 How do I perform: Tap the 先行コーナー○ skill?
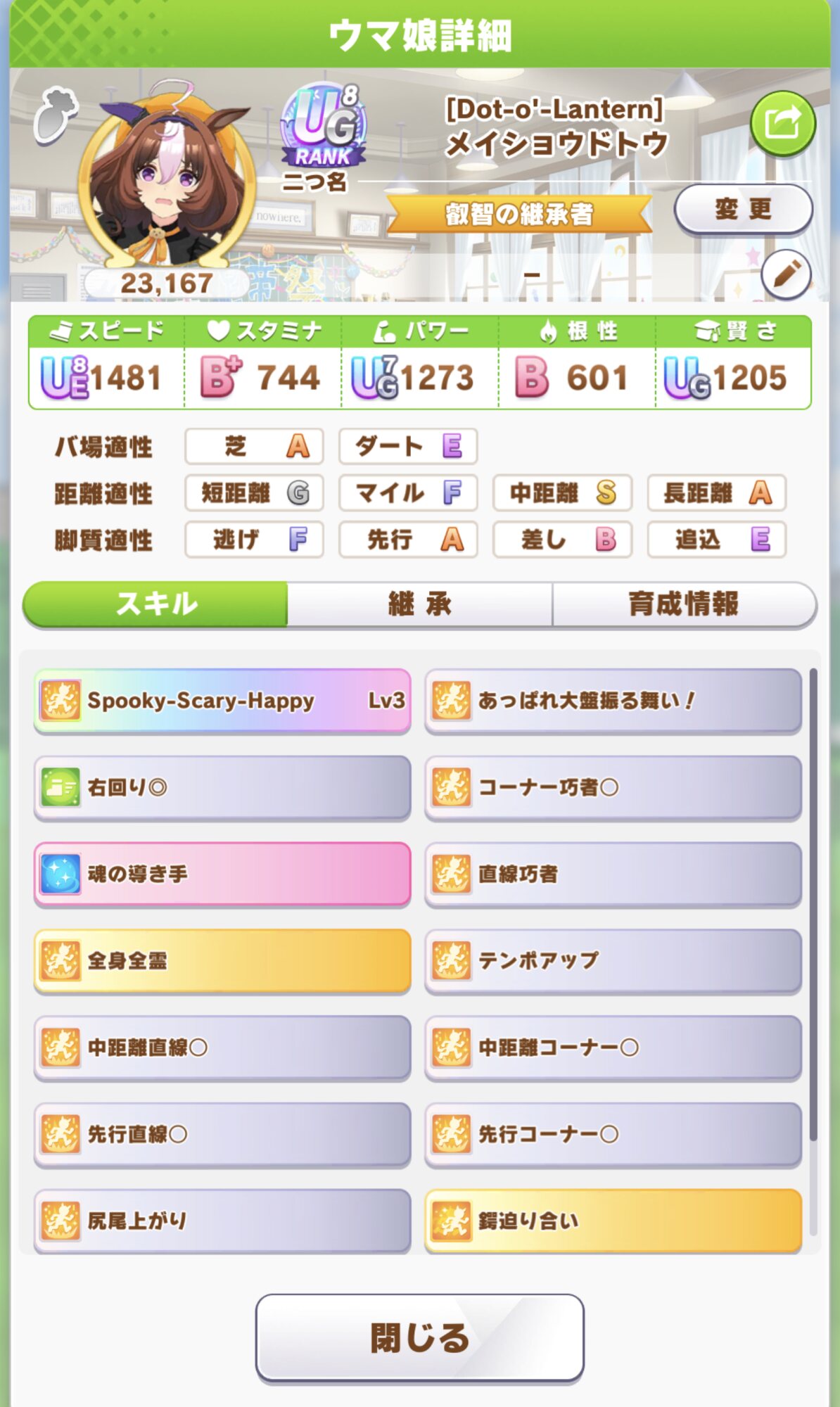(613, 1134)
